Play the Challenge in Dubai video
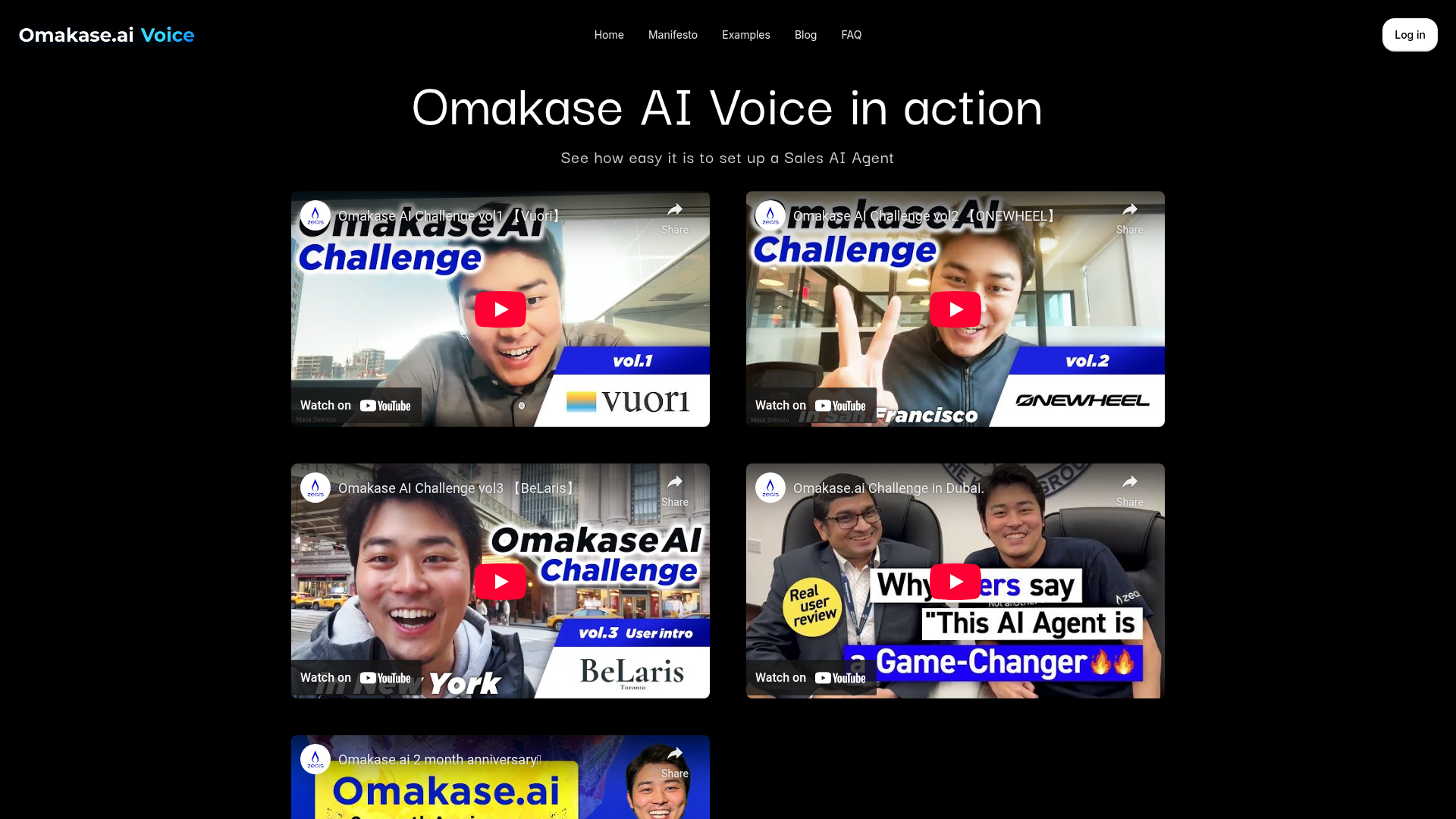The width and height of the screenshot is (1456, 819). click(955, 582)
